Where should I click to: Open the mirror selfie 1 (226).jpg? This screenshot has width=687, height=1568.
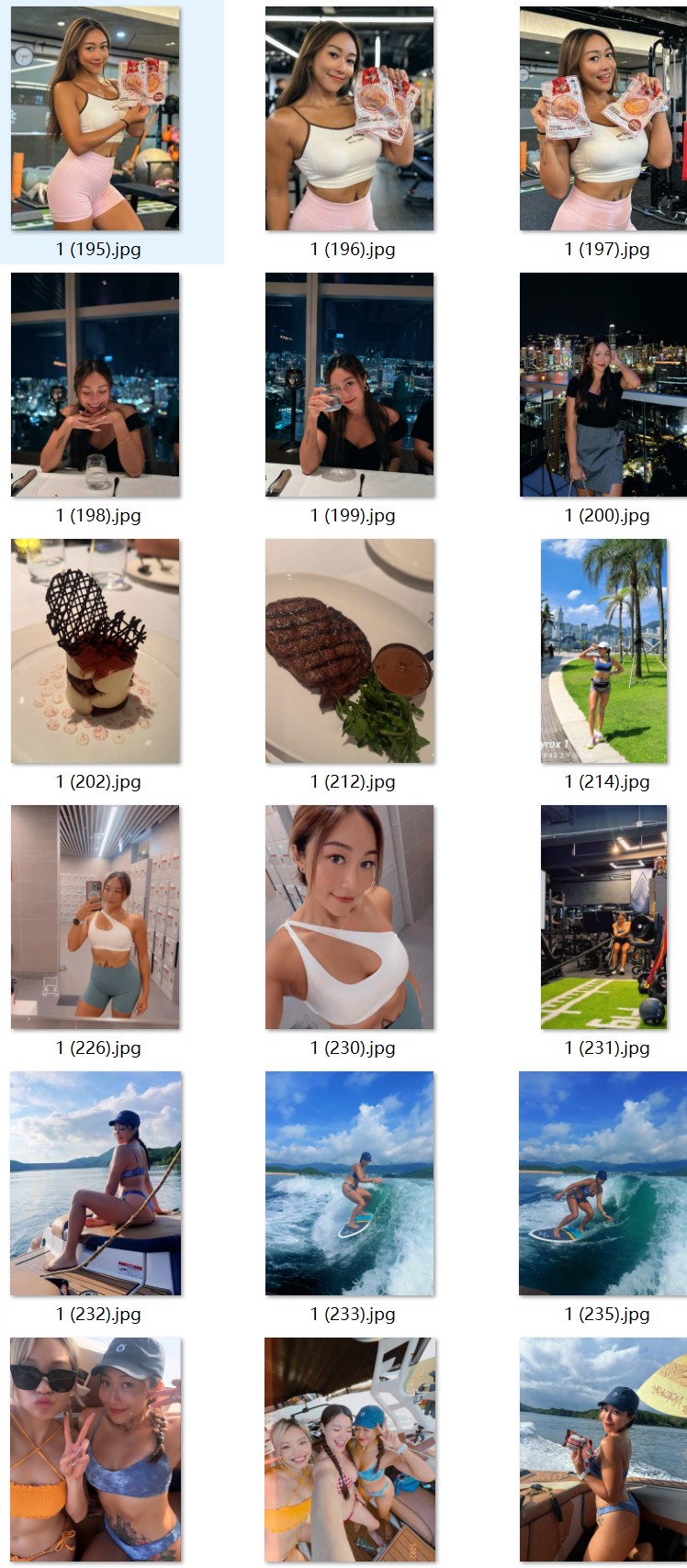coord(96,917)
